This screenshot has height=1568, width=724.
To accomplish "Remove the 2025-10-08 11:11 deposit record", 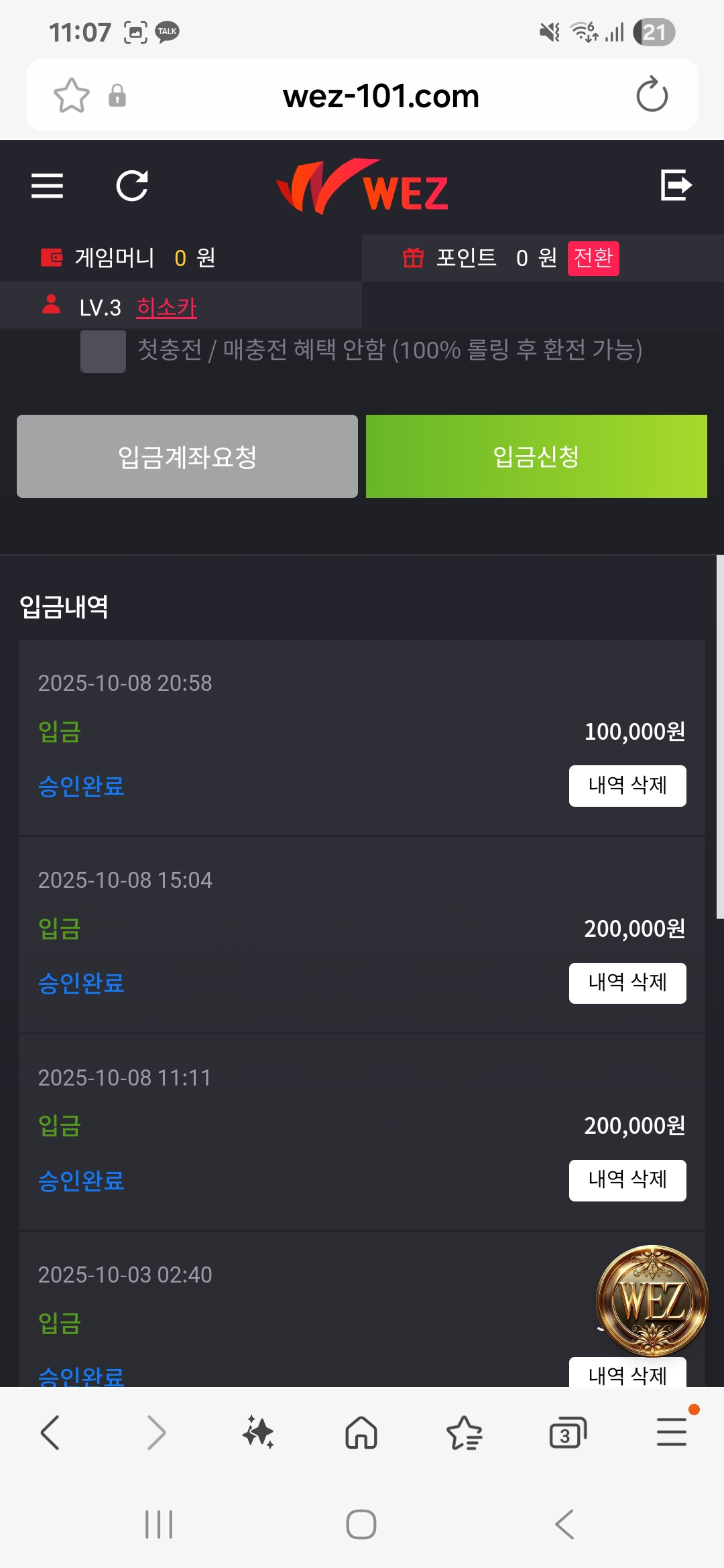I will coord(627,1180).
